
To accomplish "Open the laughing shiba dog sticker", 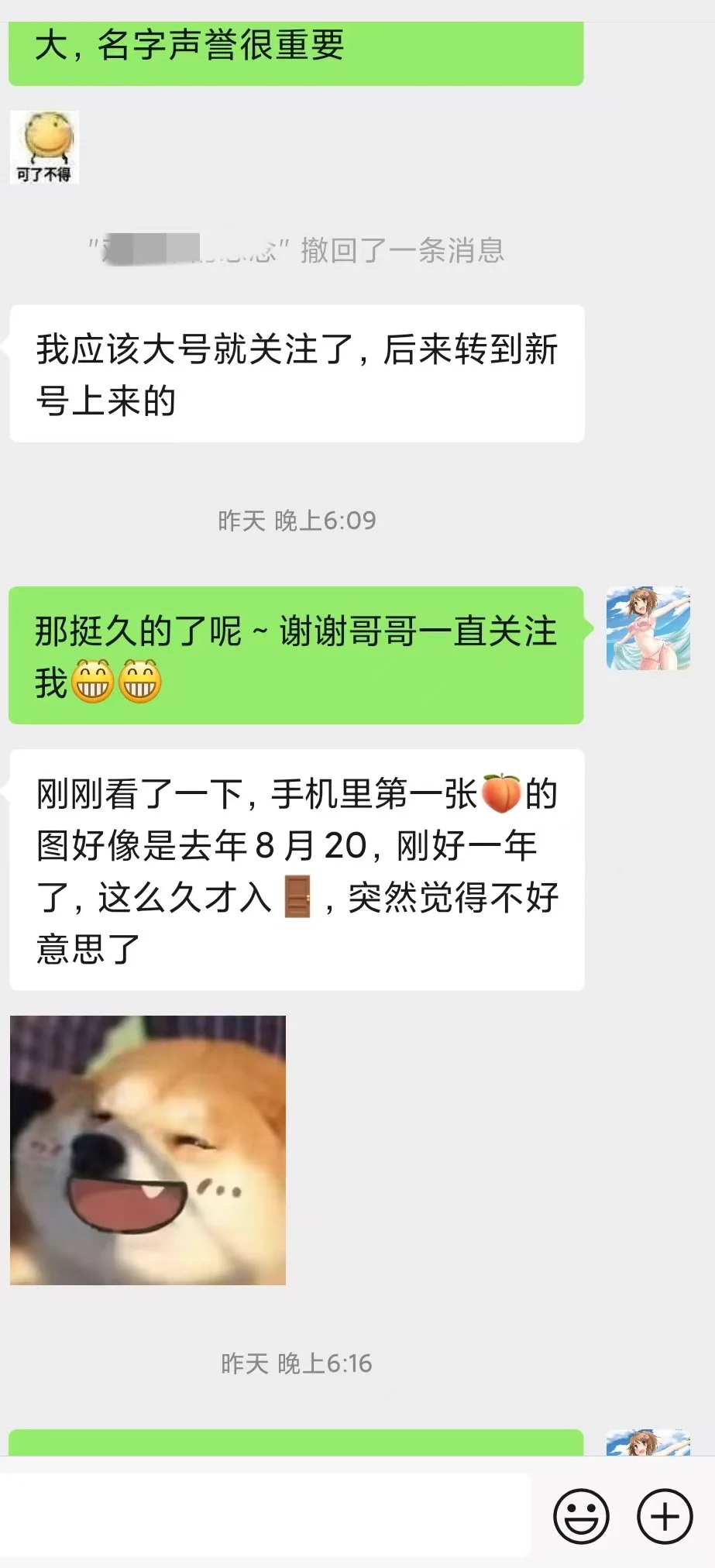I will click(x=148, y=1150).
